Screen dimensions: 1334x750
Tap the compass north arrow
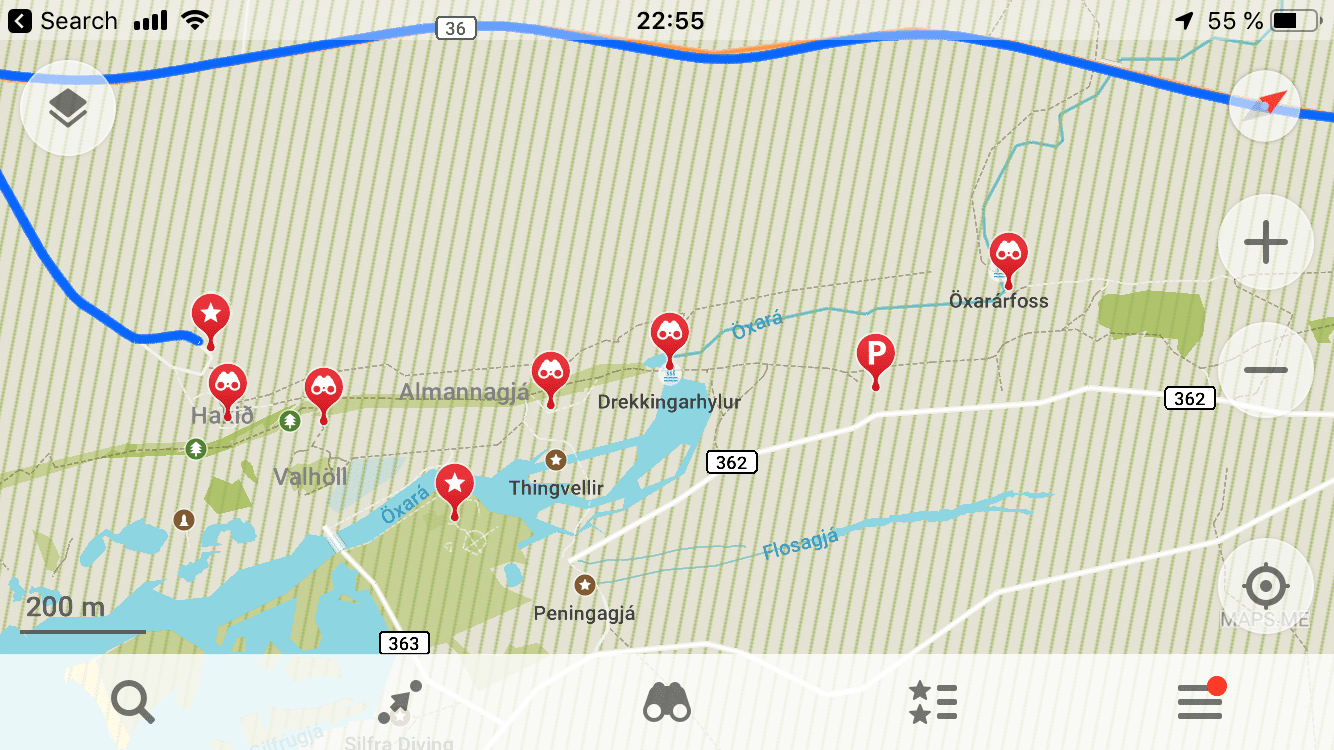tap(1265, 105)
